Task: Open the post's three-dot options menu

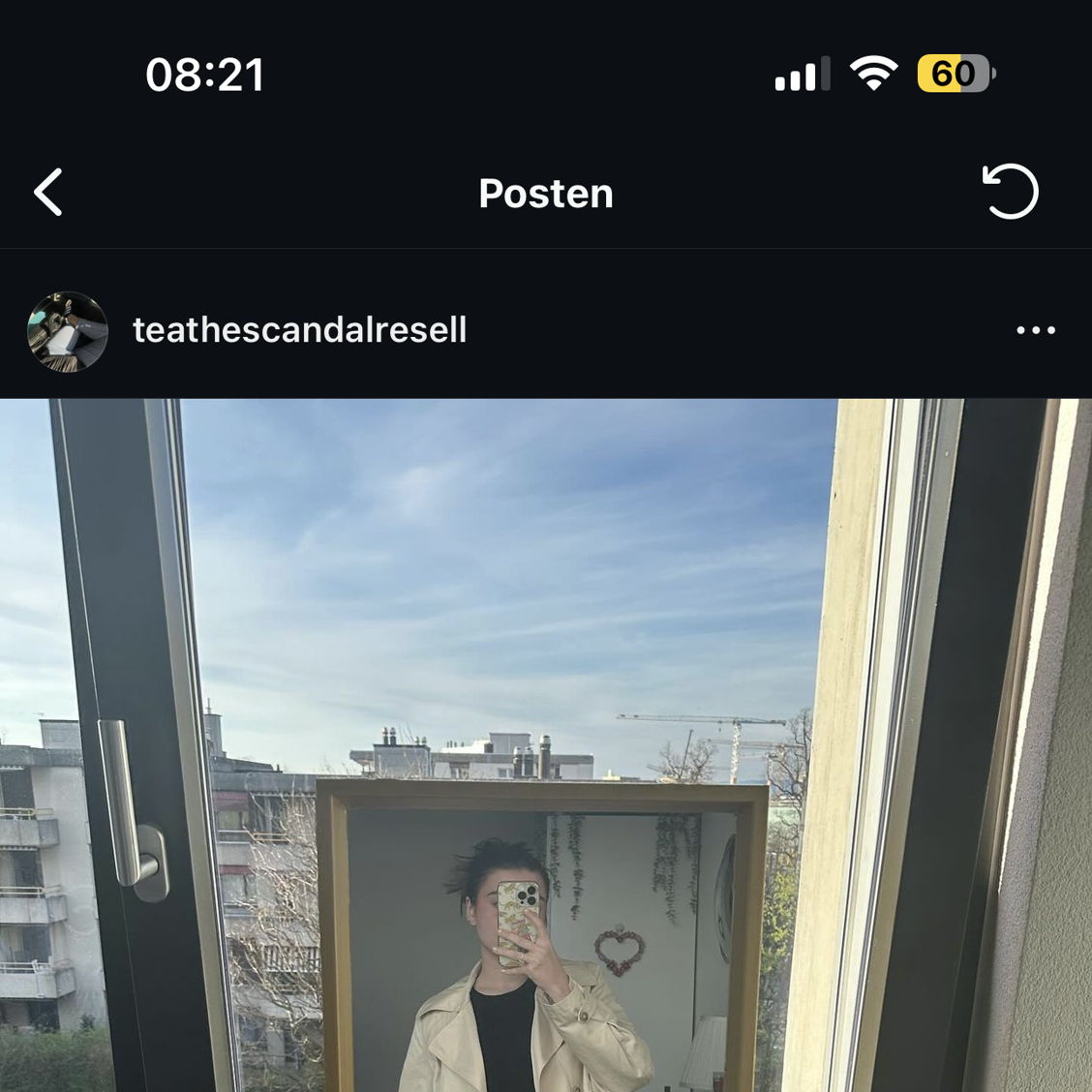Action: (x=1035, y=330)
